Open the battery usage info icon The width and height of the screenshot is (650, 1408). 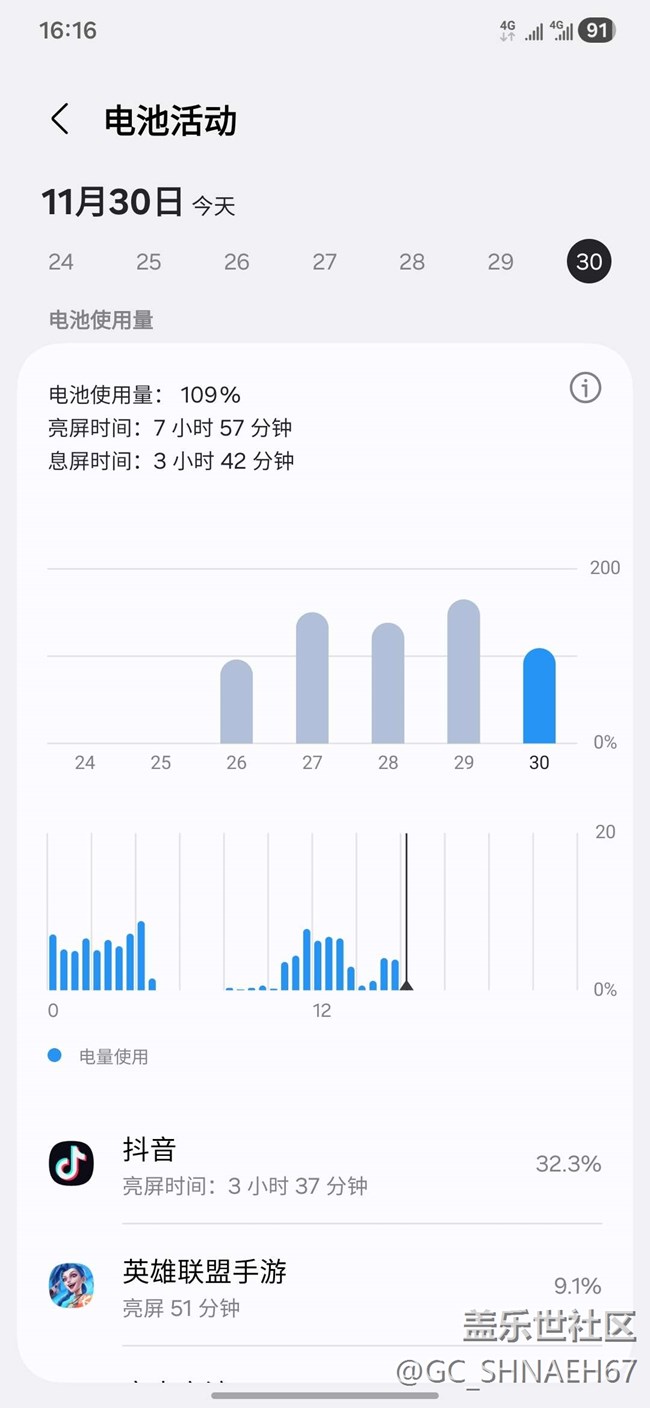(585, 387)
